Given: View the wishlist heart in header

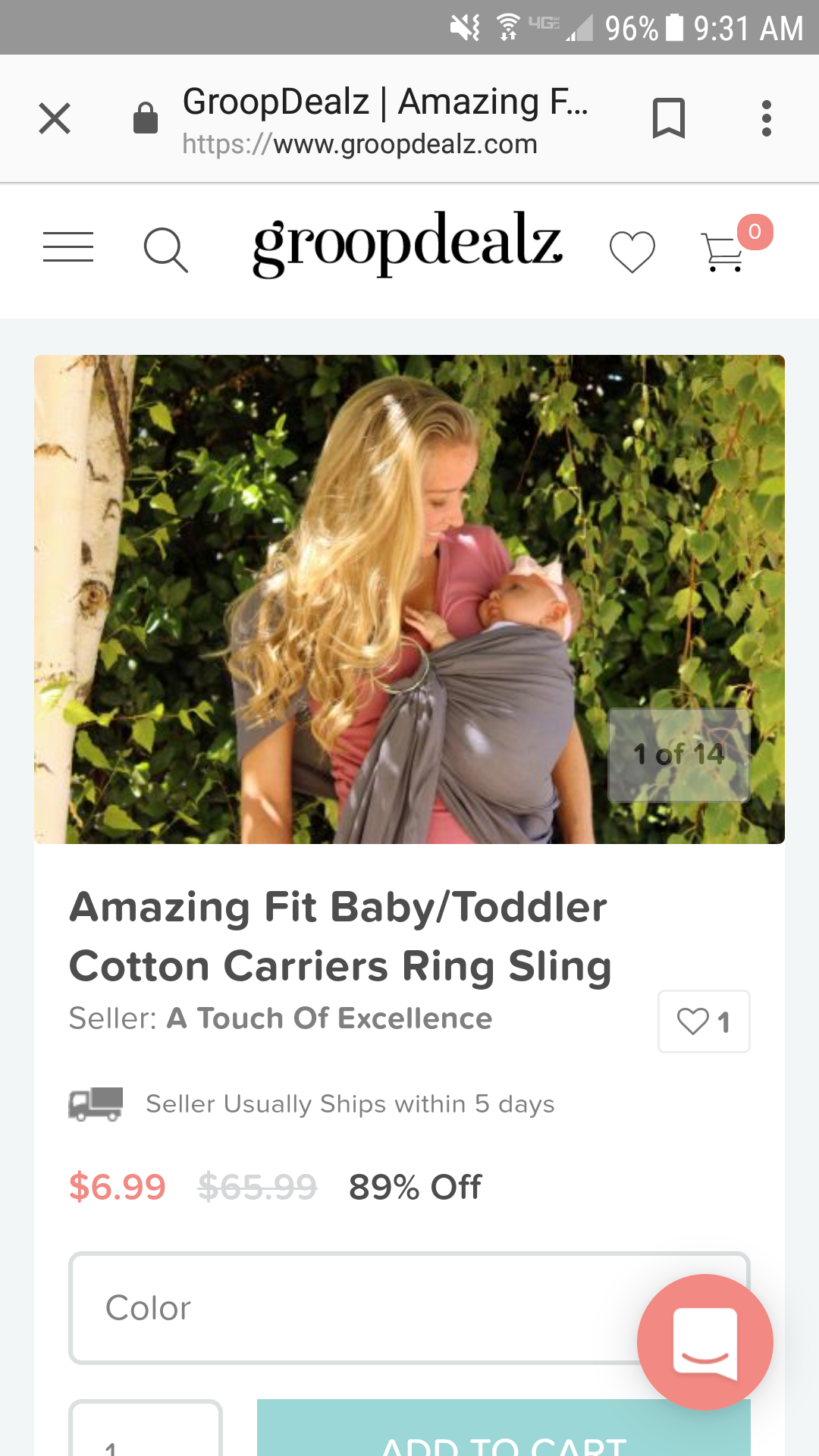Looking at the screenshot, I should pyautogui.click(x=632, y=251).
